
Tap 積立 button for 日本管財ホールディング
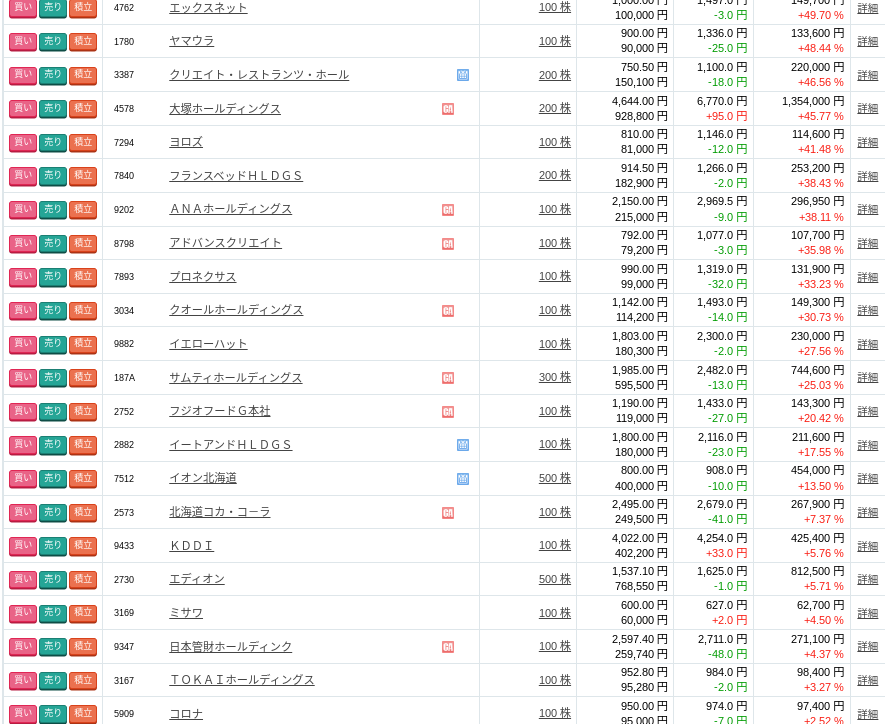[x=83, y=646]
